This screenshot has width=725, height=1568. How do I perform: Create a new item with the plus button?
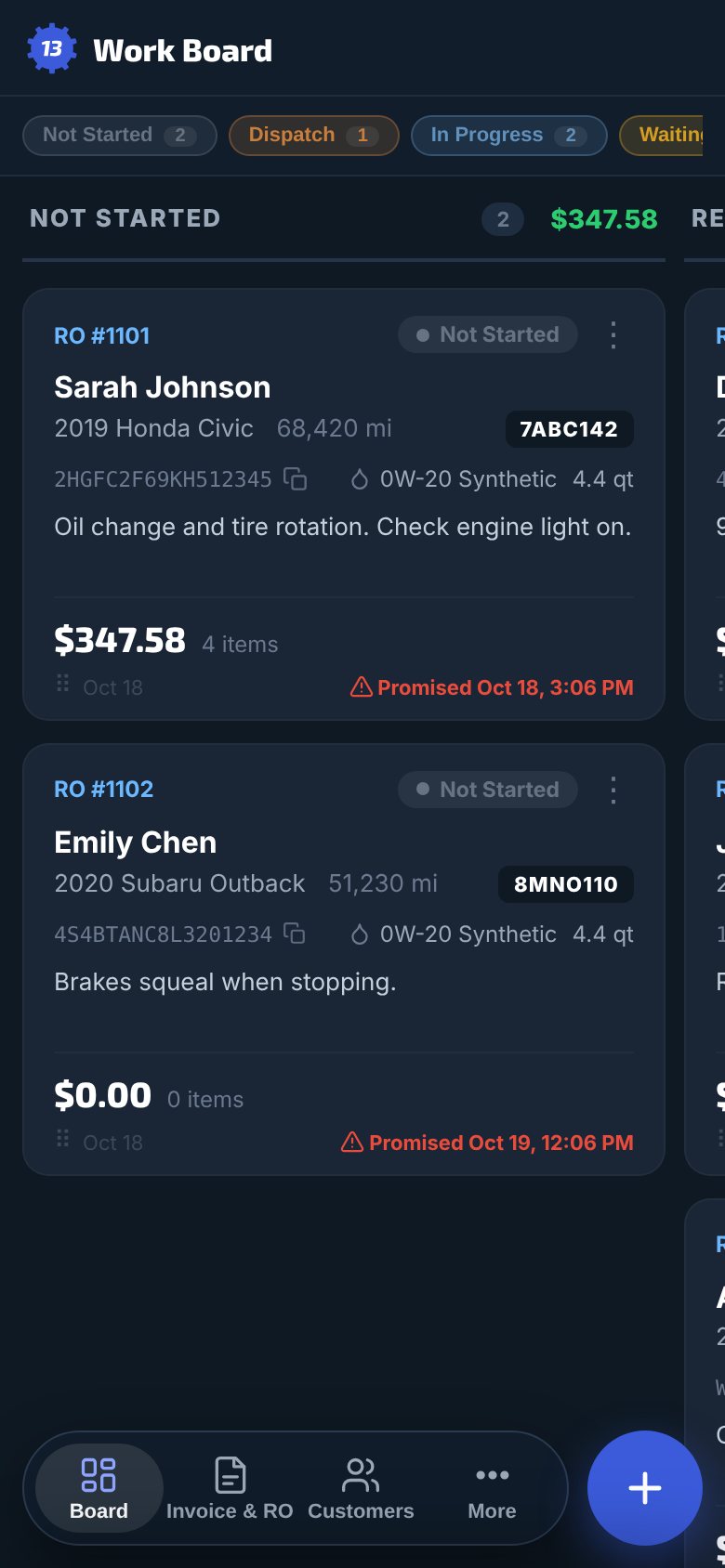pyautogui.click(x=645, y=1488)
